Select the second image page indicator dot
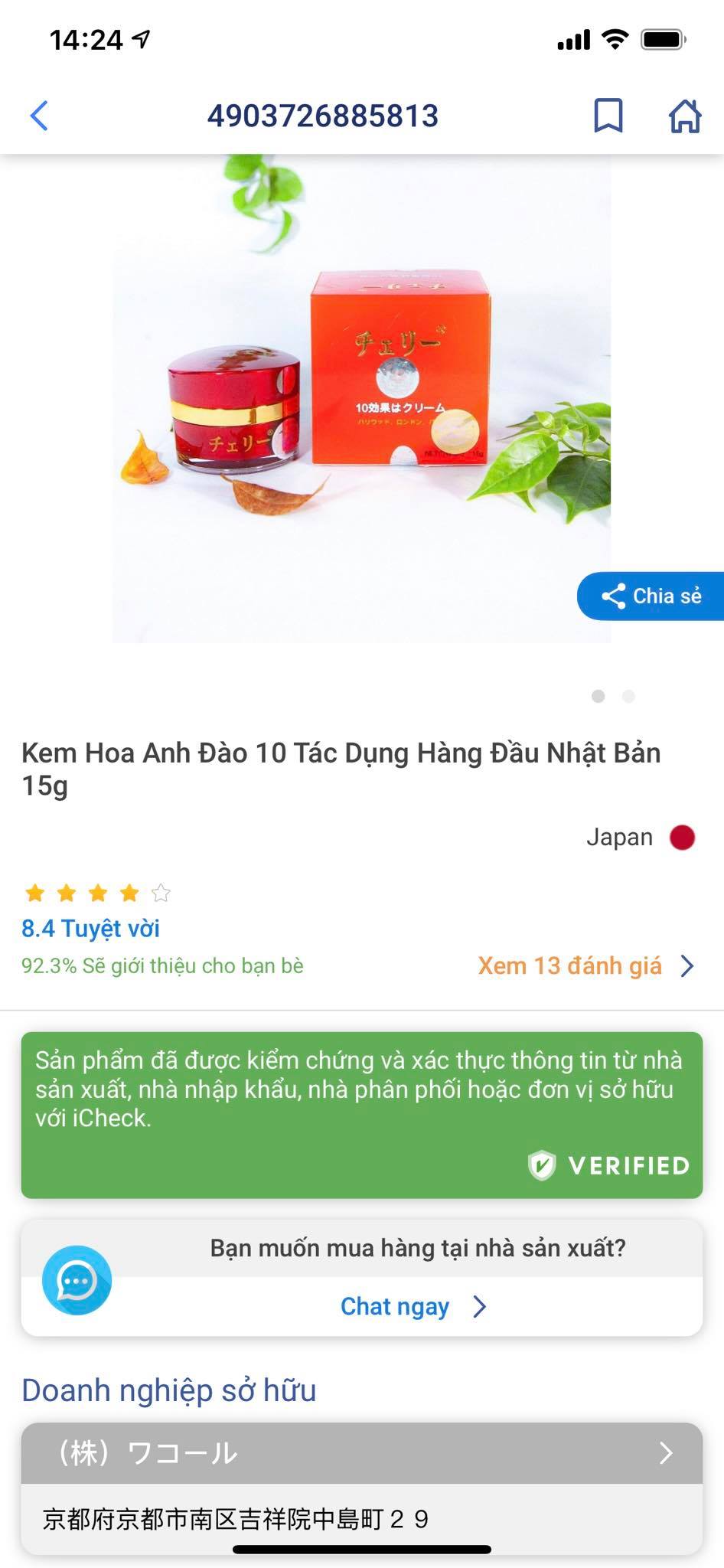The width and height of the screenshot is (724, 1568). click(628, 696)
